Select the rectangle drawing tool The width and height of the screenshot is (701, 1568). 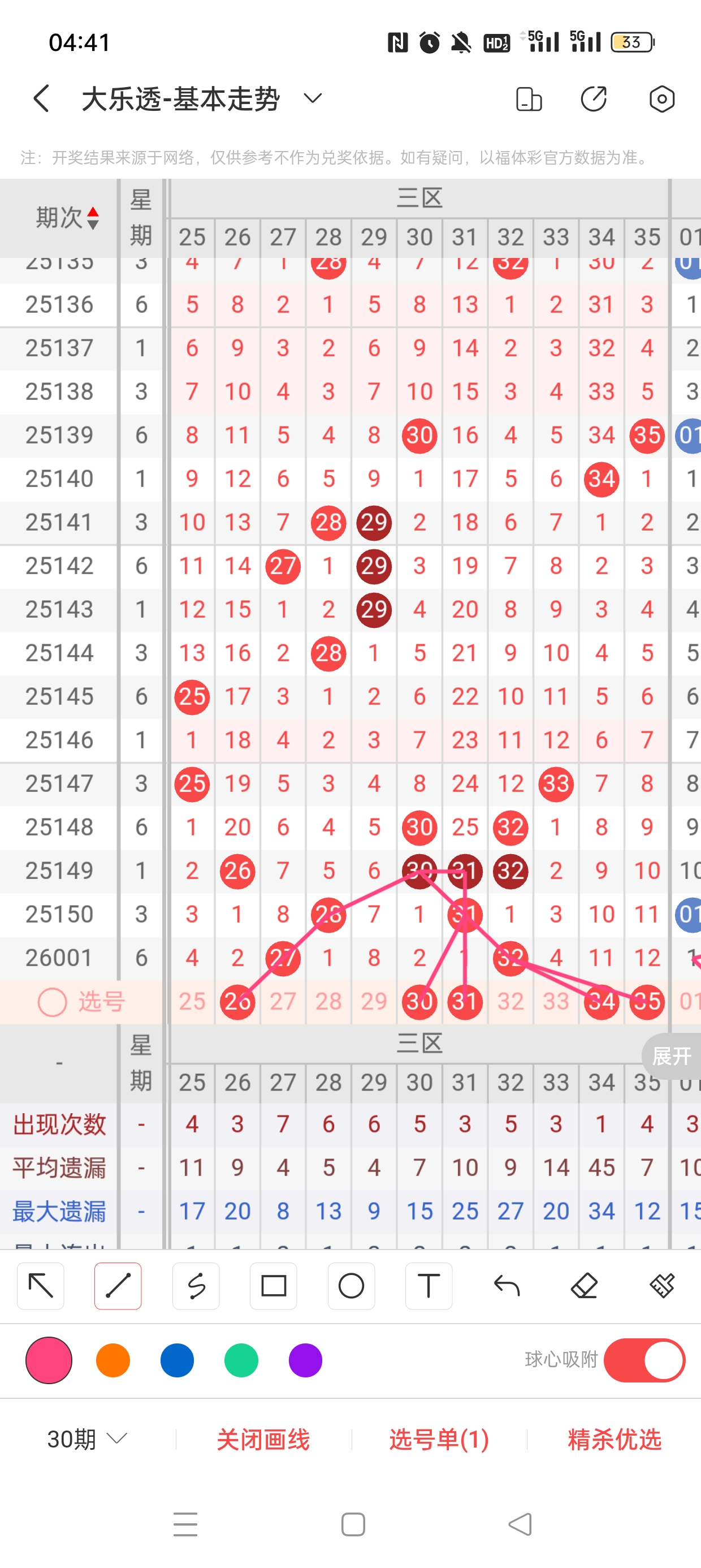pyautogui.click(x=273, y=1286)
